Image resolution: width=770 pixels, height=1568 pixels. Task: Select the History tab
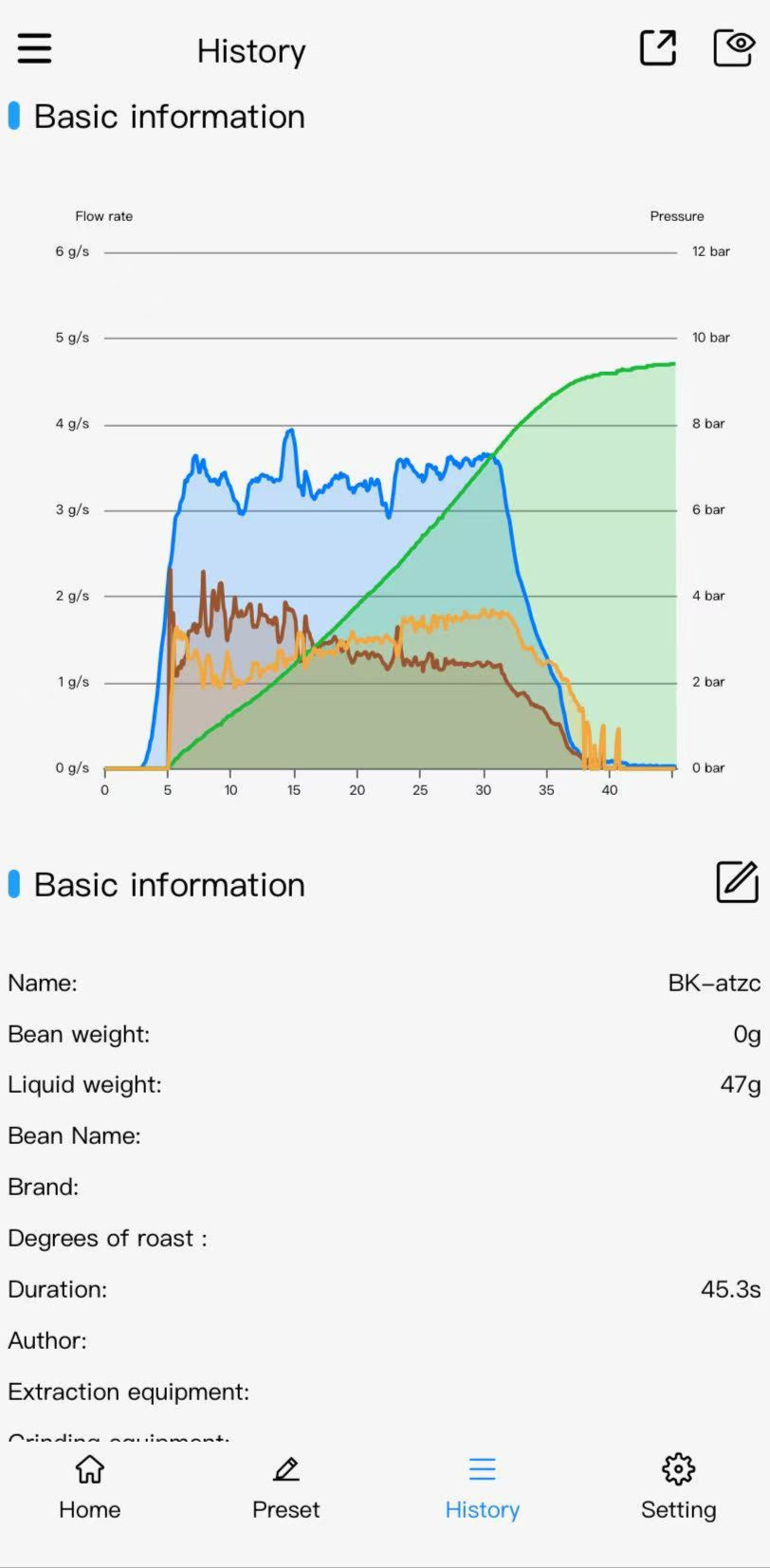[x=482, y=1487]
